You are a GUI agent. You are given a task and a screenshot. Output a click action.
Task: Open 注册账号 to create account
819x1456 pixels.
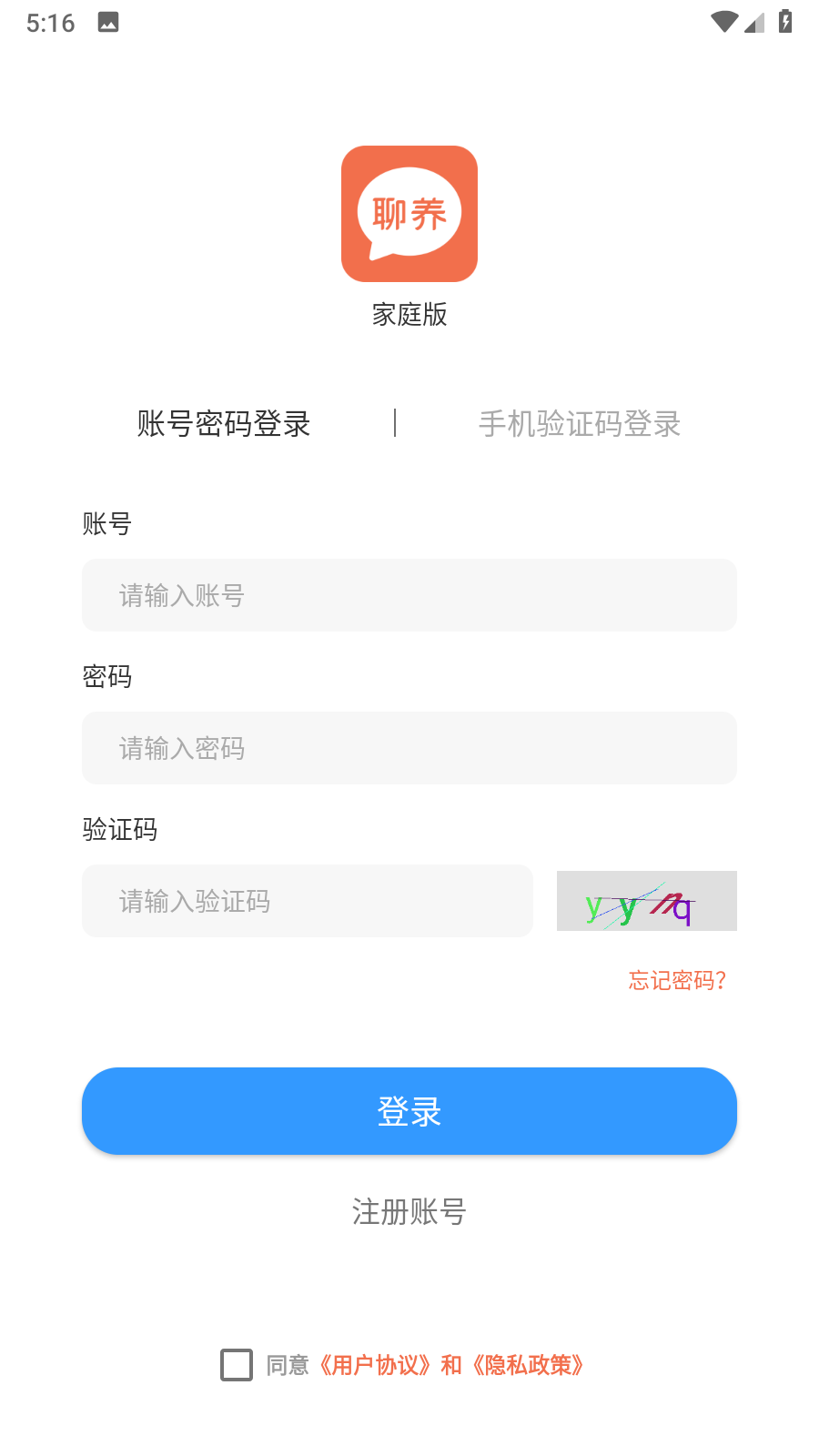click(409, 1212)
